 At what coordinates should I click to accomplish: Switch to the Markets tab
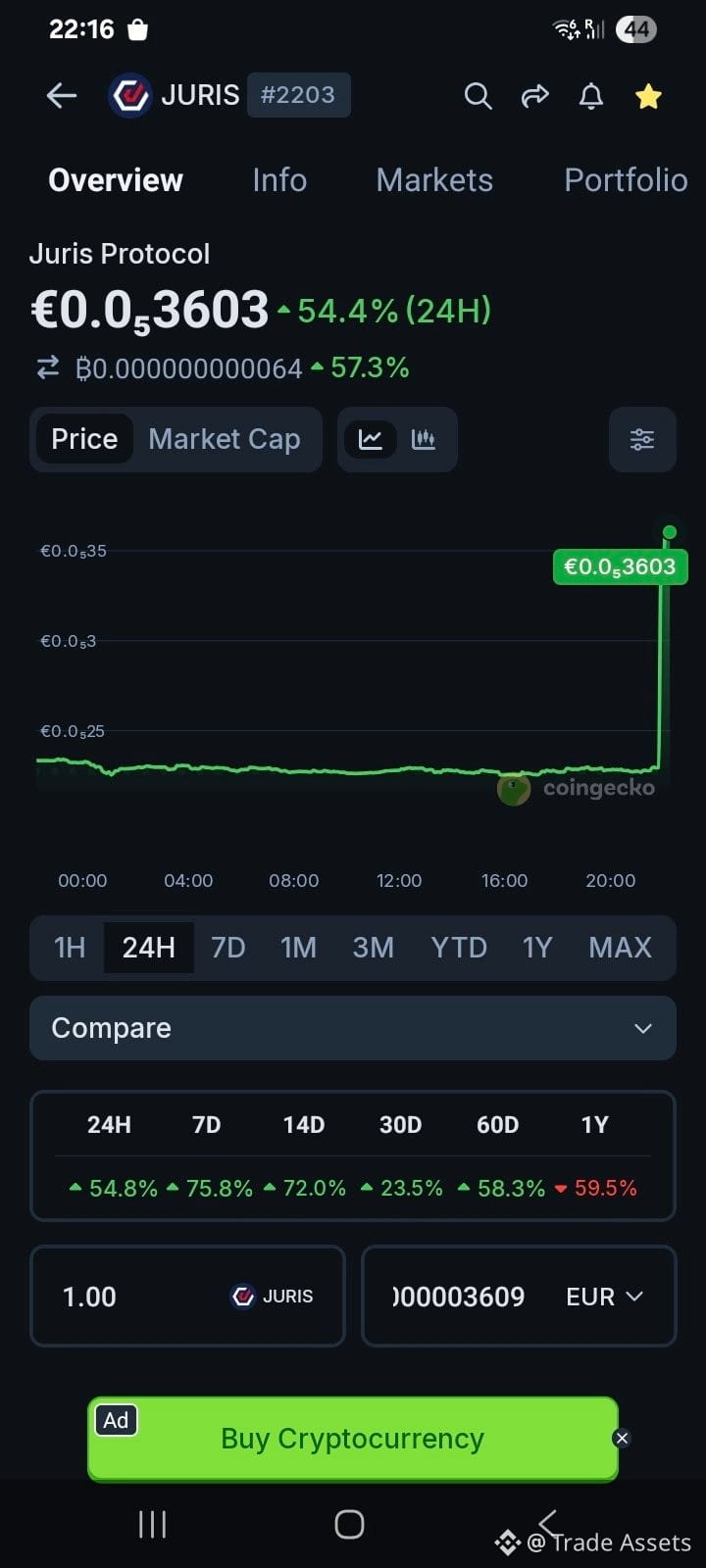pos(434,180)
